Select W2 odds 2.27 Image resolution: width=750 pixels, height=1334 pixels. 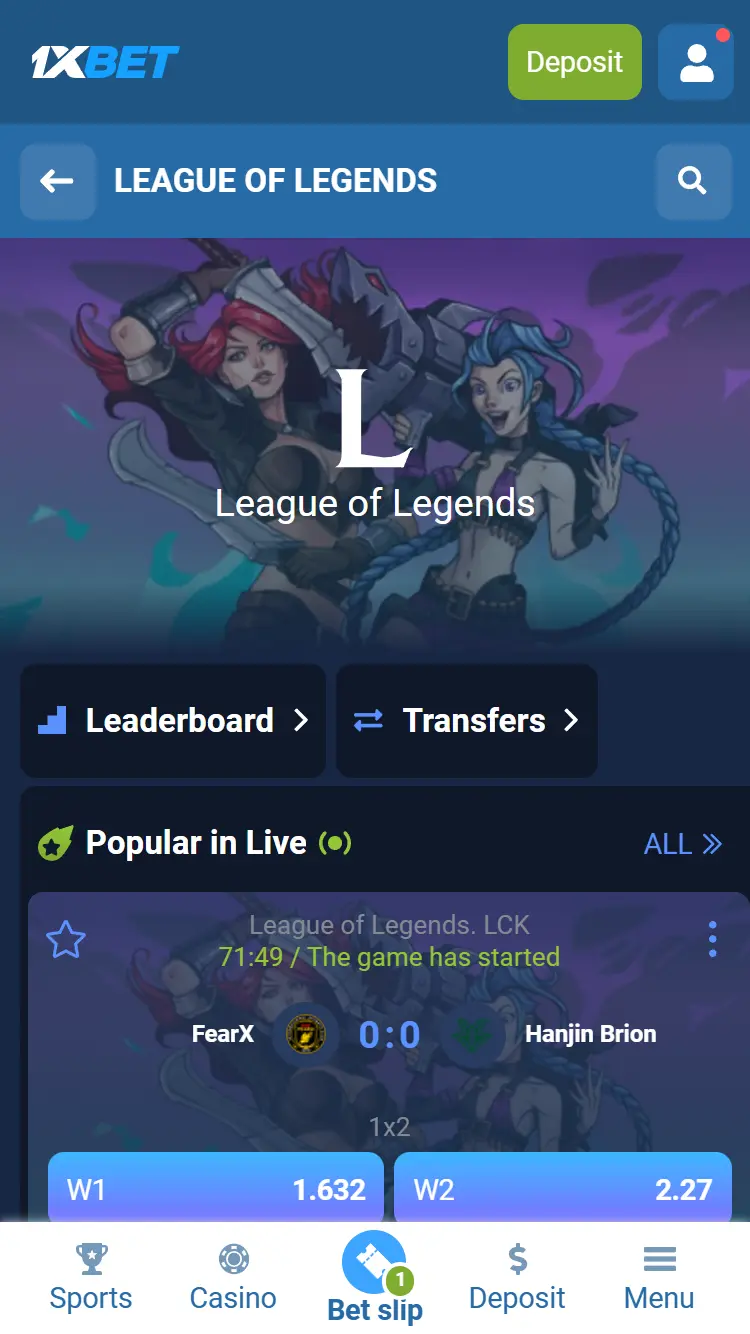(x=562, y=1189)
